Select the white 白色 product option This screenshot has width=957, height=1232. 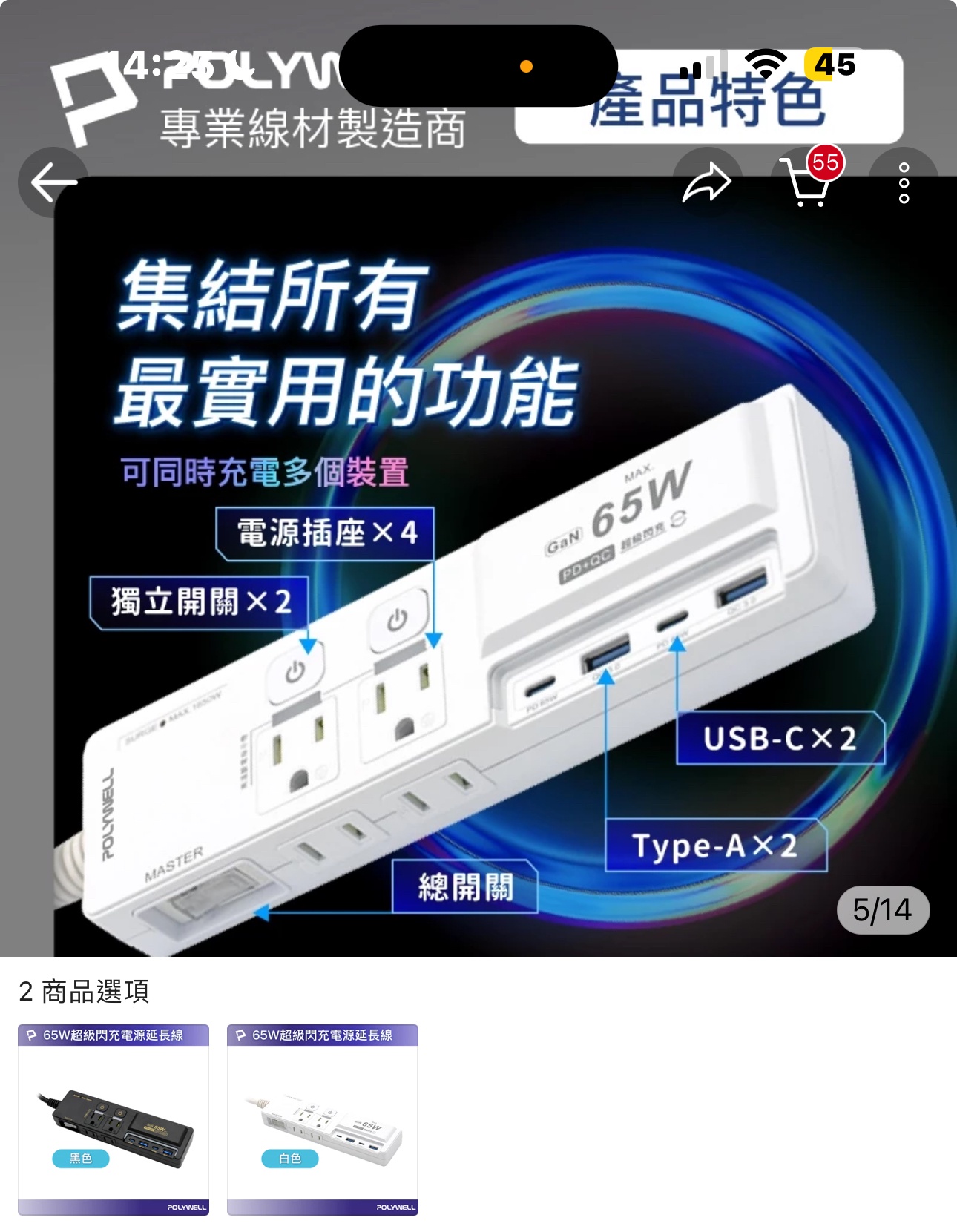pos(323,1119)
